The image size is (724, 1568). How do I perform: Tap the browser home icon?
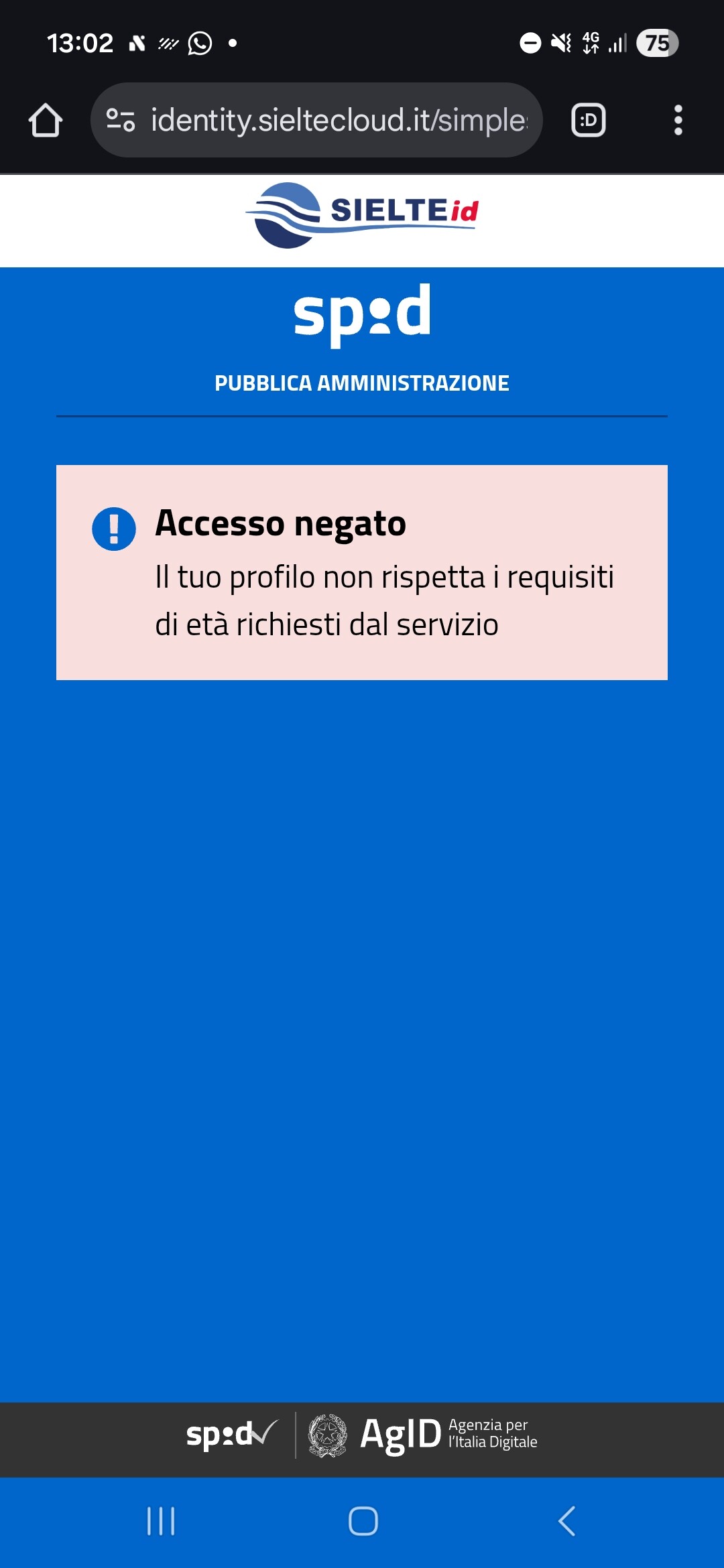(46, 121)
